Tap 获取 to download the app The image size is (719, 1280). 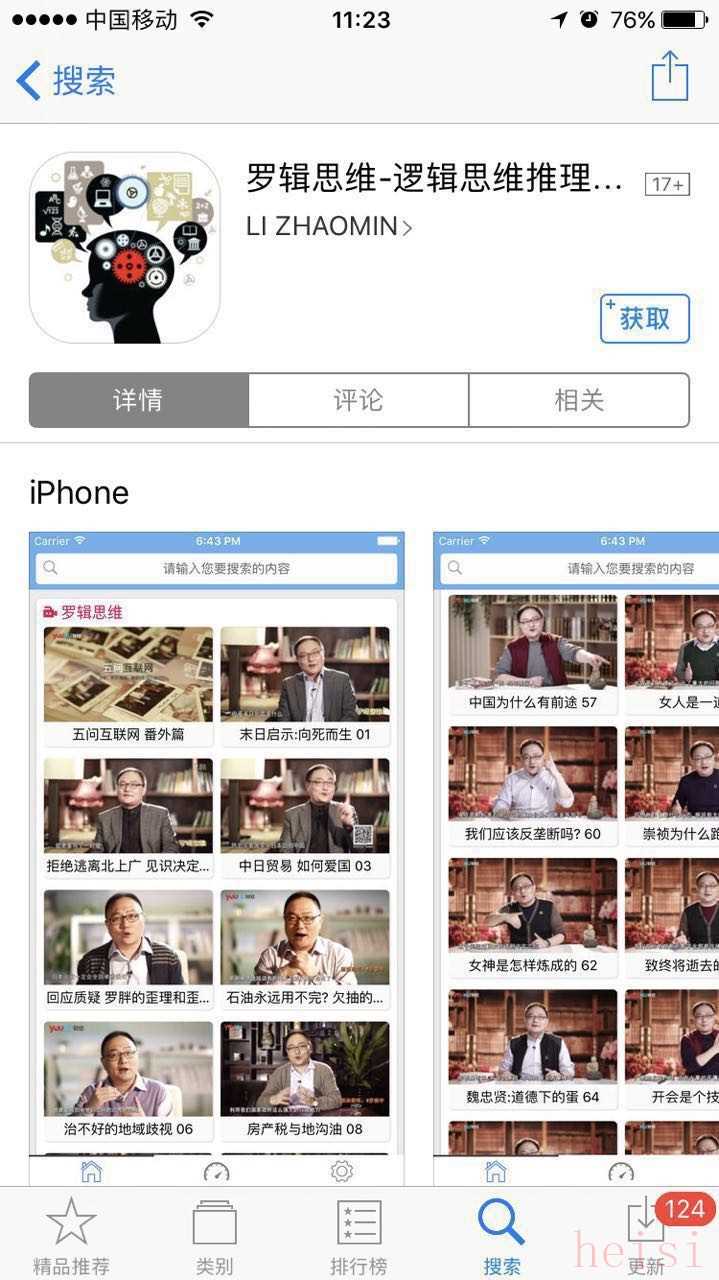pos(645,319)
